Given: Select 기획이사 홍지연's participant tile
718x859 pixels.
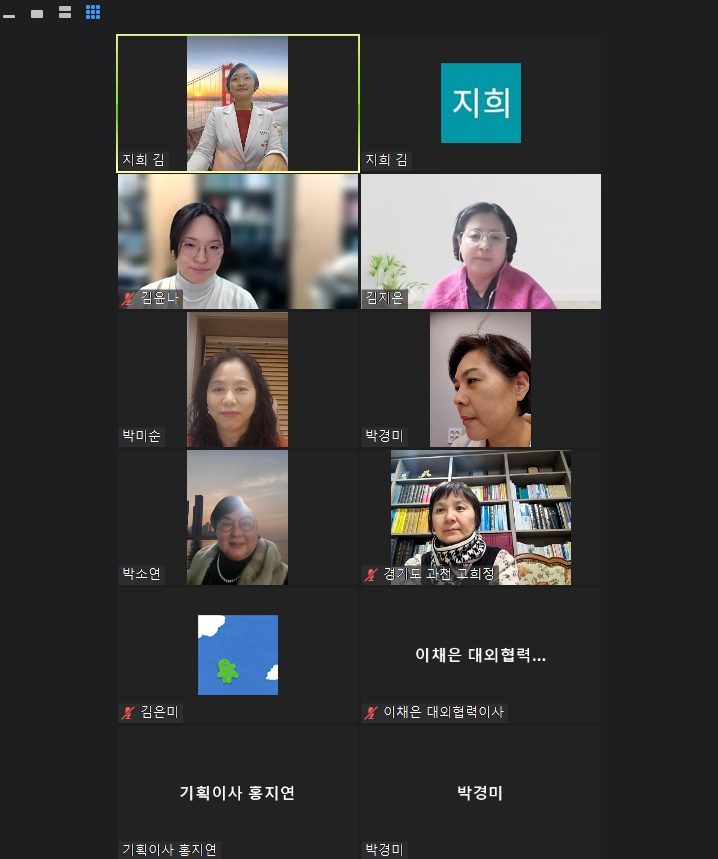Looking at the screenshot, I should pyautogui.click(x=237, y=793).
